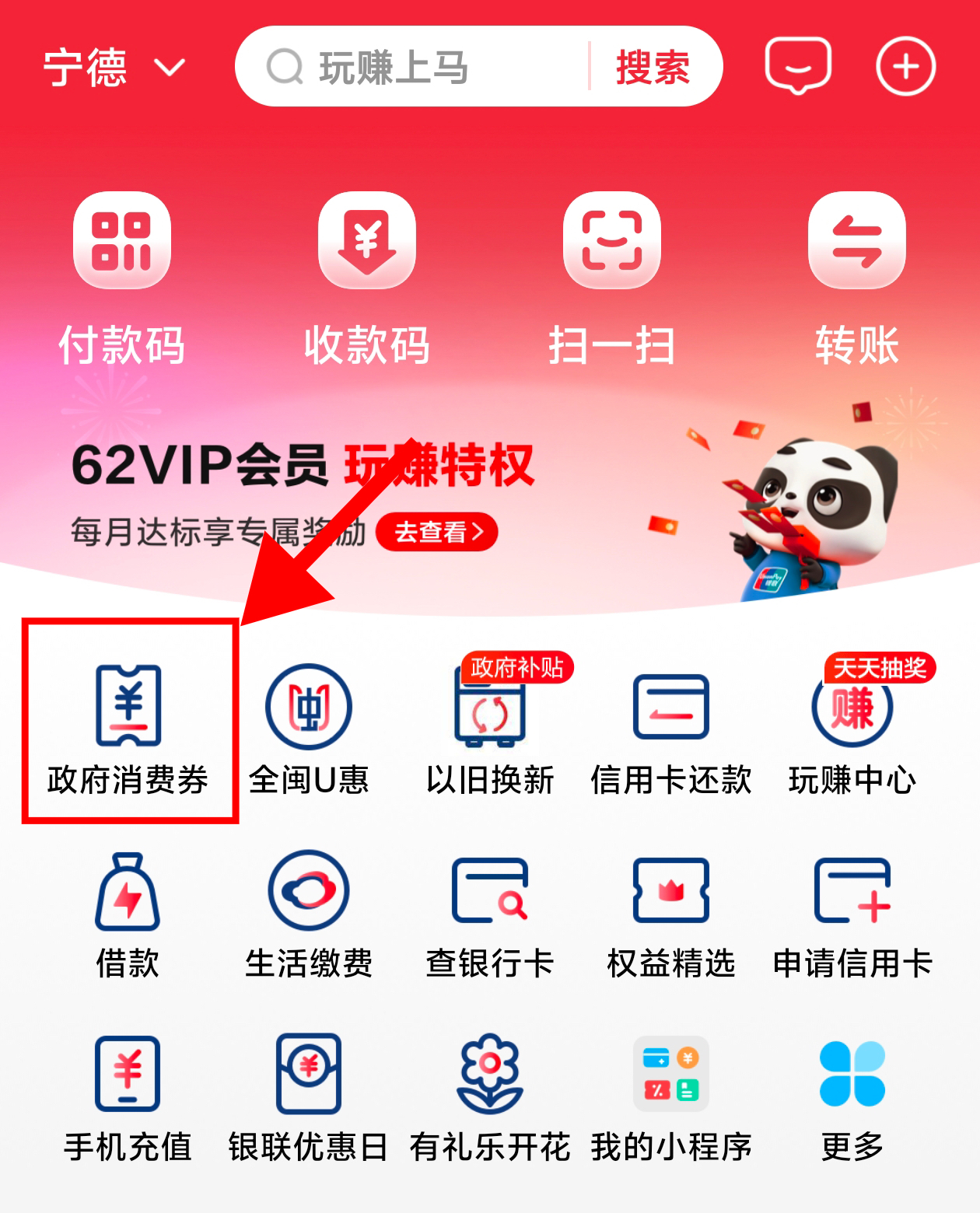The height and width of the screenshot is (1213, 980).
Task: Show 更多 services
Action: [x=852, y=1092]
